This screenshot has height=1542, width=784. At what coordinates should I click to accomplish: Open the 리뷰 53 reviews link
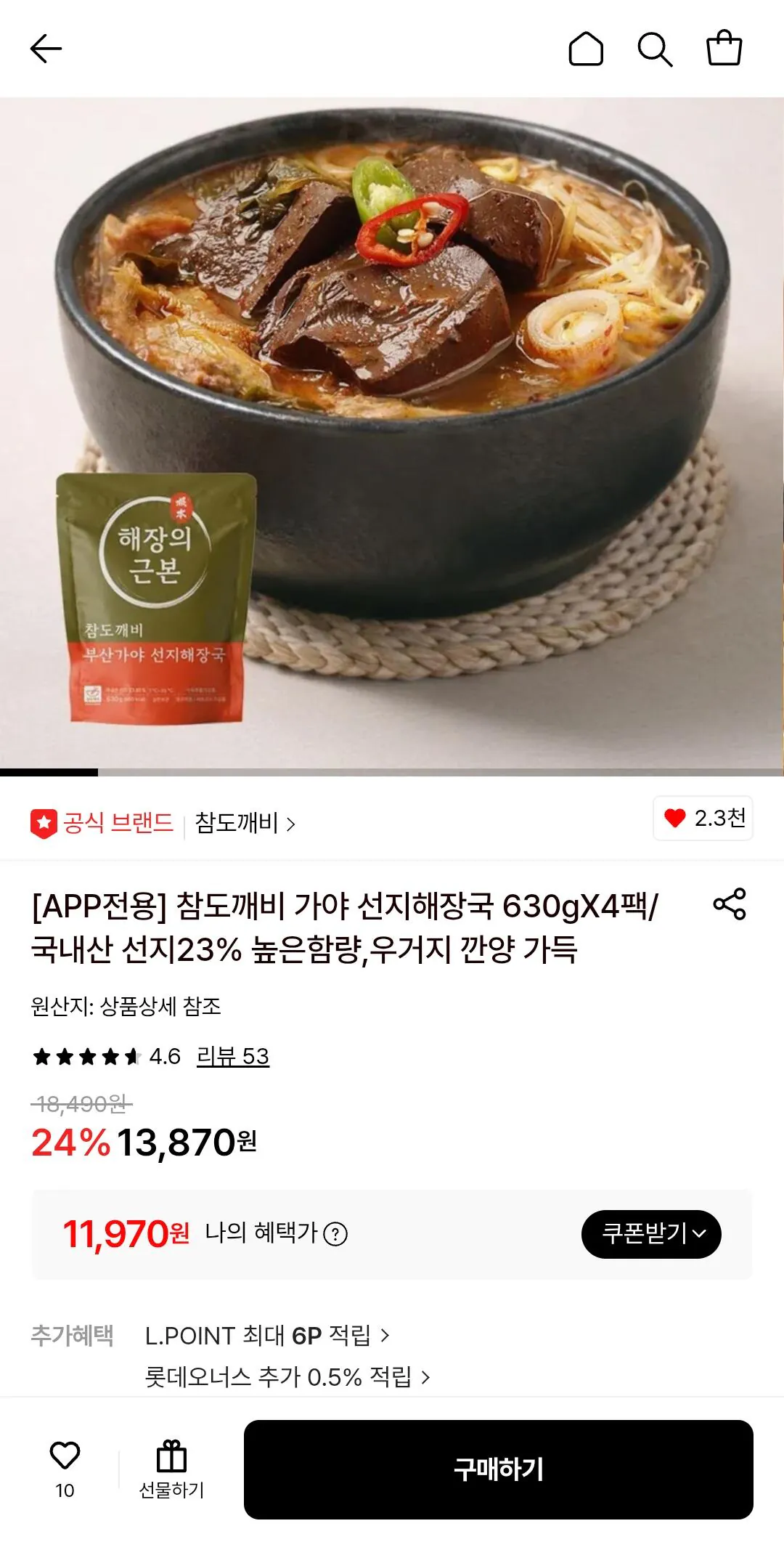tap(232, 1058)
